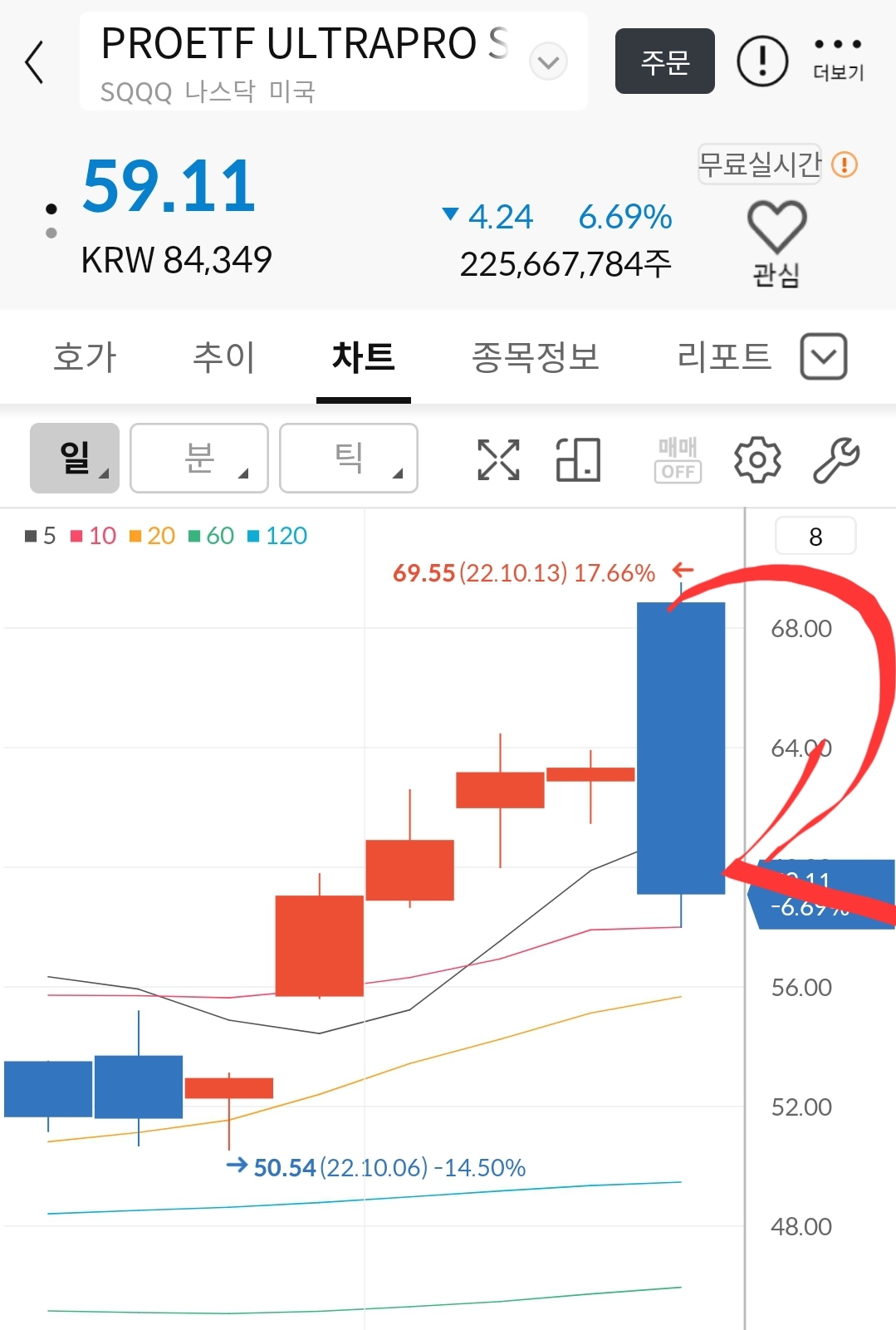Open chart settings gear
The width and height of the screenshot is (896, 1330).
[x=757, y=460]
